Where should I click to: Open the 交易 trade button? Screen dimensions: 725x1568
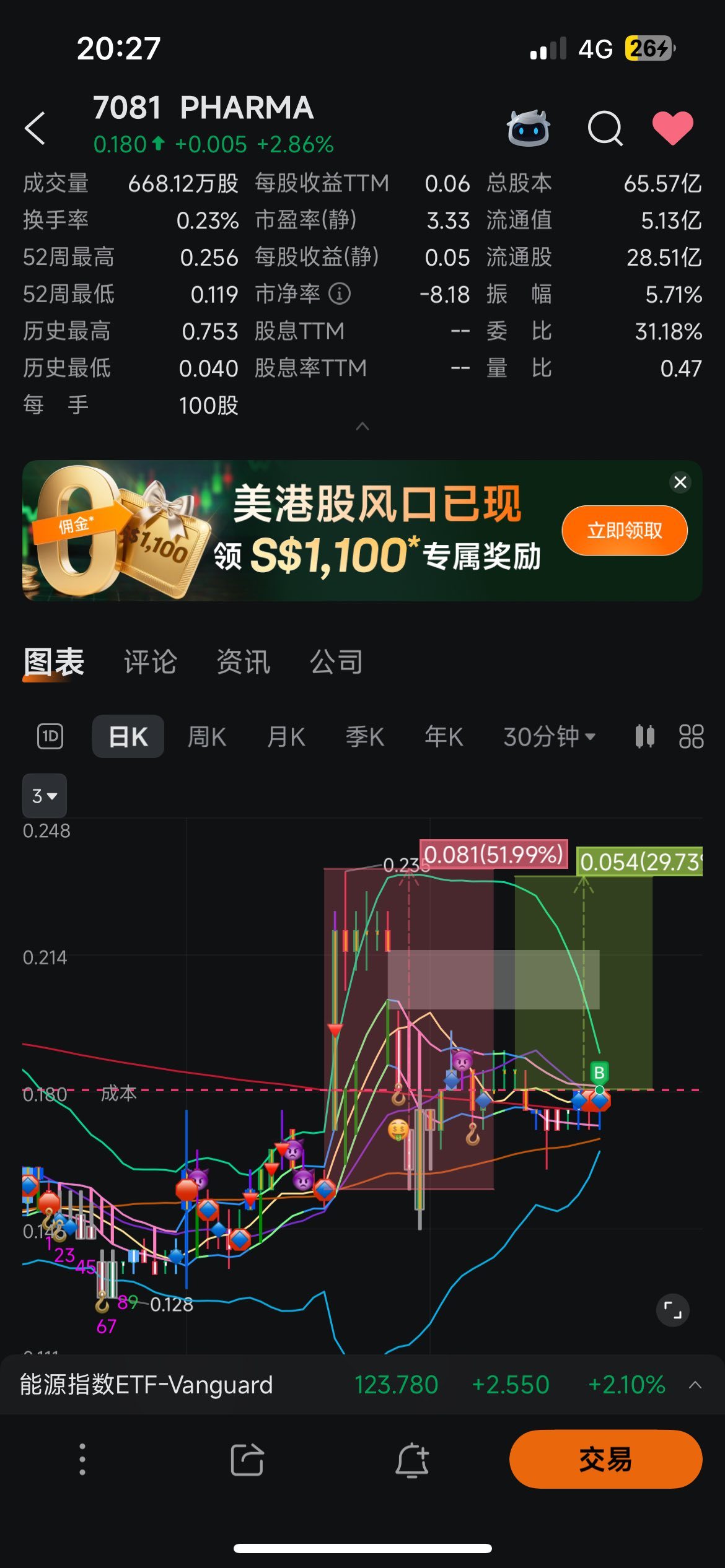click(x=605, y=1459)
